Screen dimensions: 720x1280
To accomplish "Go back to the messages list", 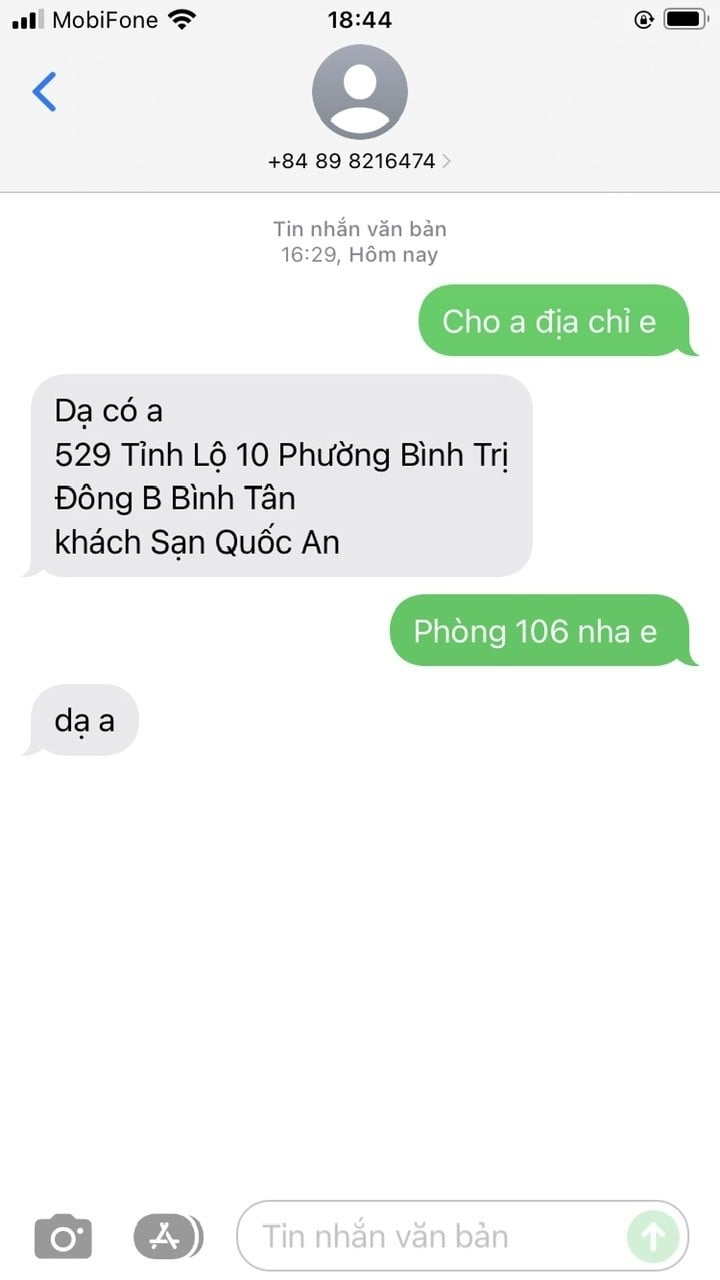I will tap(45, 92).
